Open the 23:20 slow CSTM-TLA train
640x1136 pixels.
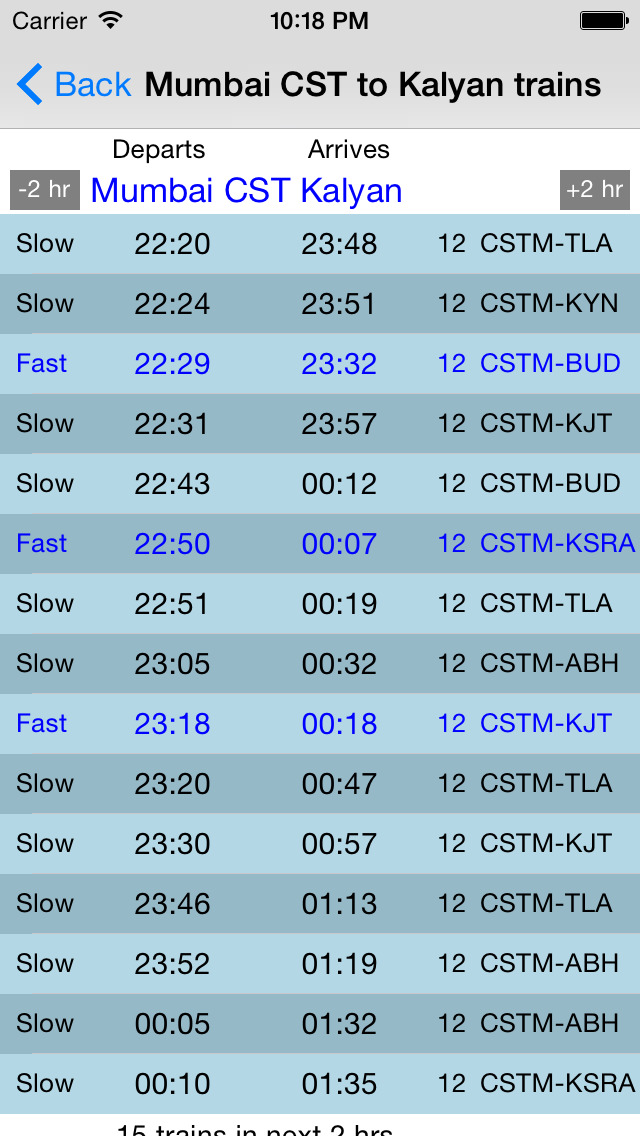[x=320, y=785]
